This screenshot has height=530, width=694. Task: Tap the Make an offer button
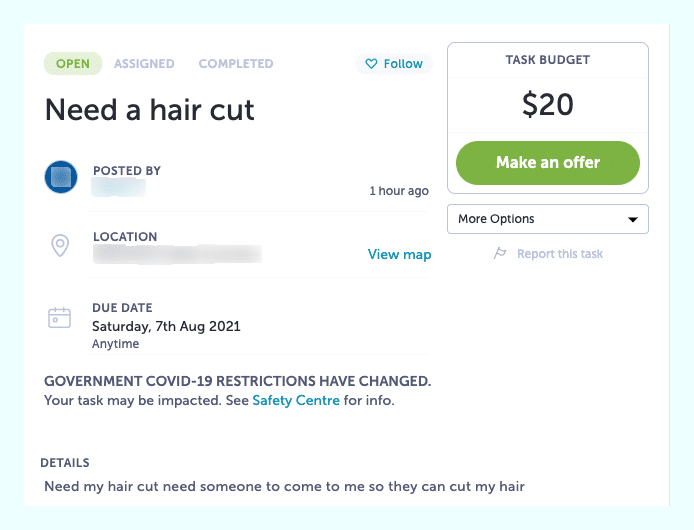point(547,162)
